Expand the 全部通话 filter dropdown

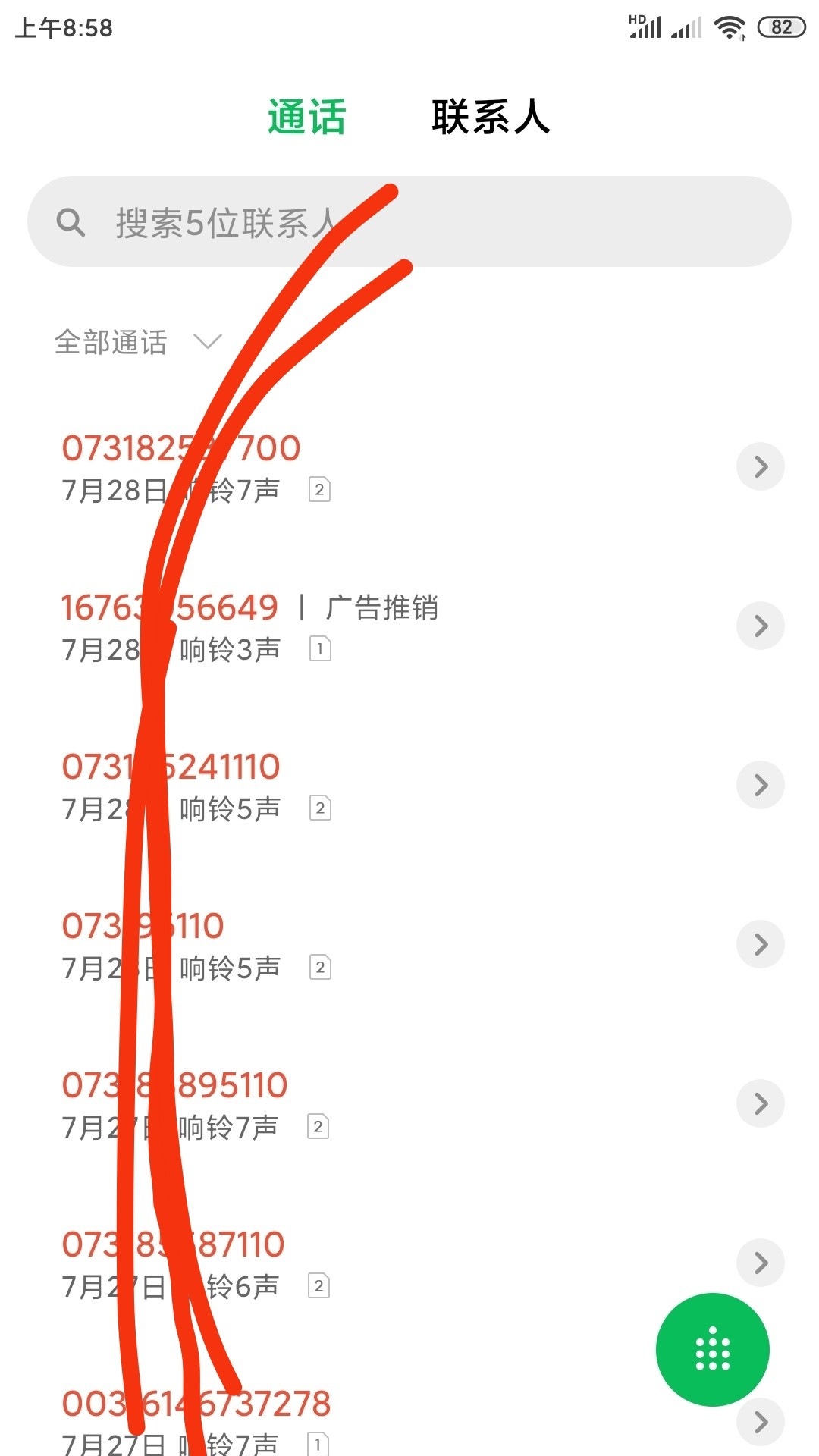click(x=138, y=342)
